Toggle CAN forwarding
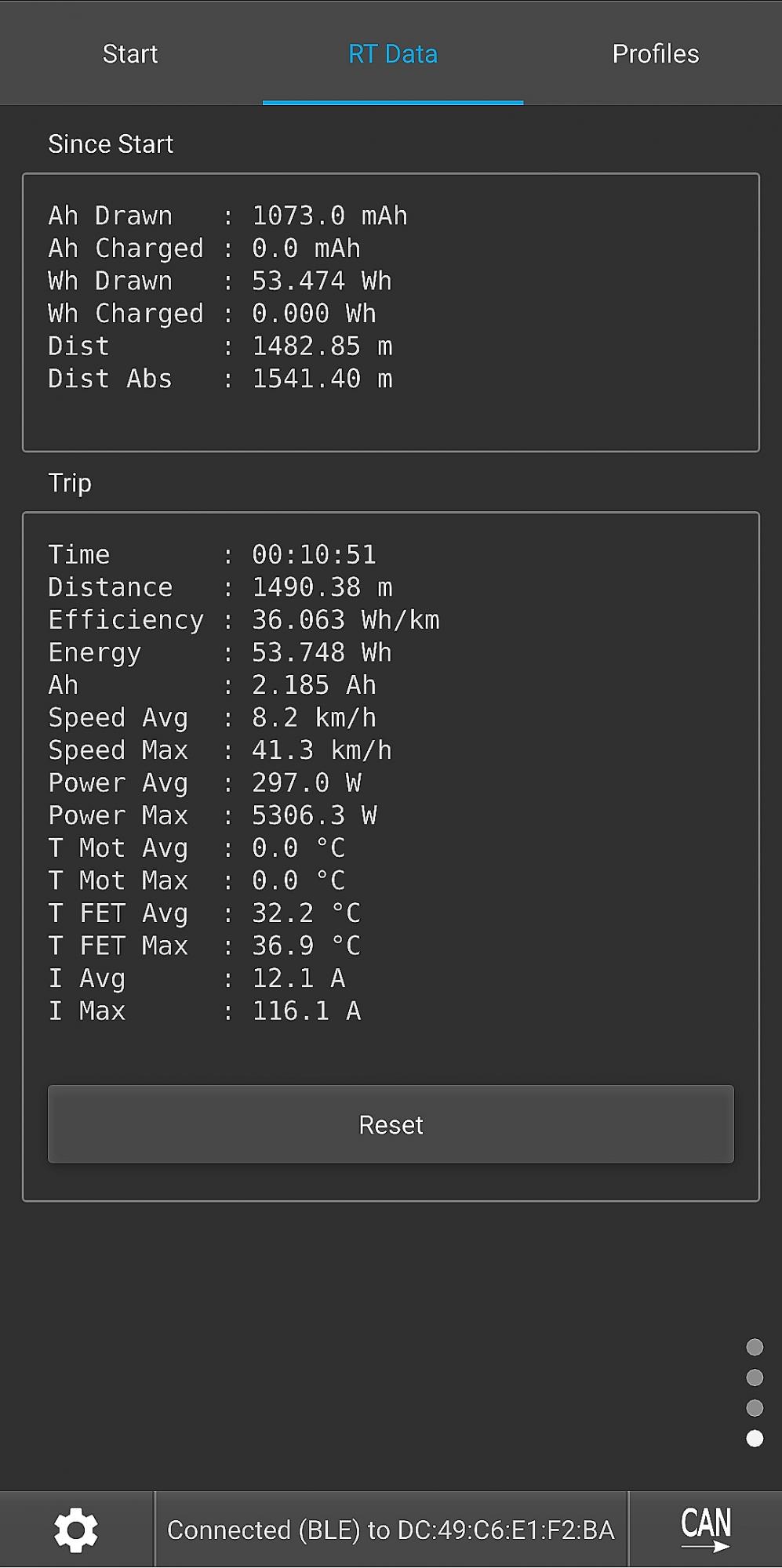Screen dimensions: 782x1568 tap(705, 1529)
